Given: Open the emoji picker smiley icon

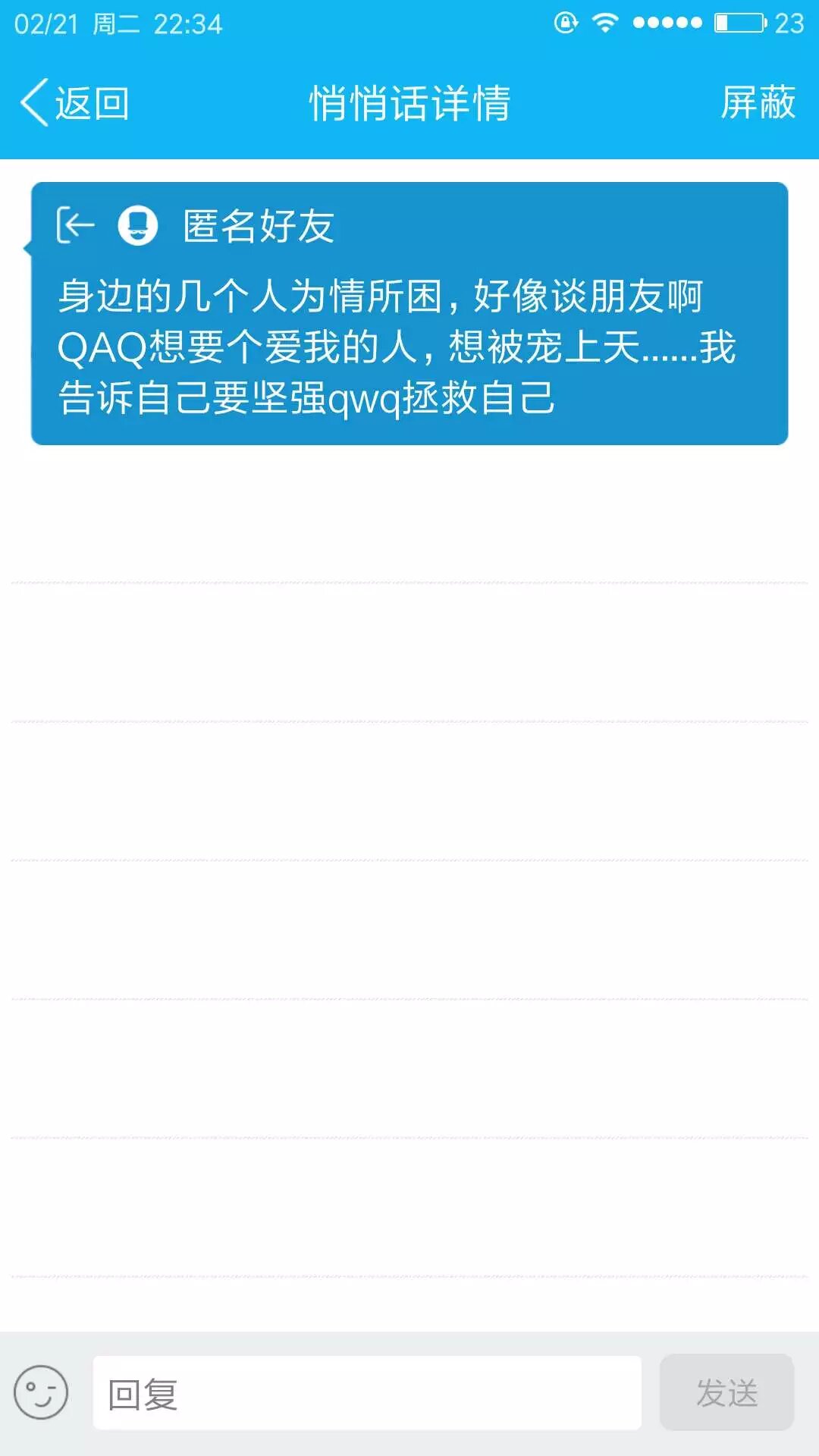Looking at the screenshot, I should tap(41, 1392).
